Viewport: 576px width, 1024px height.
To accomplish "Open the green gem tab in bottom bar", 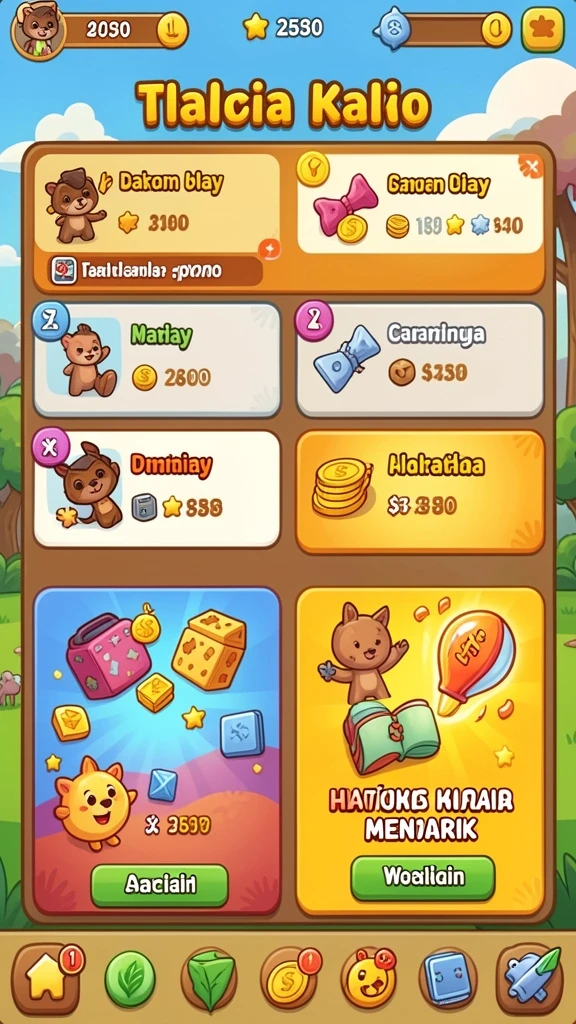I will coord(209,978).
